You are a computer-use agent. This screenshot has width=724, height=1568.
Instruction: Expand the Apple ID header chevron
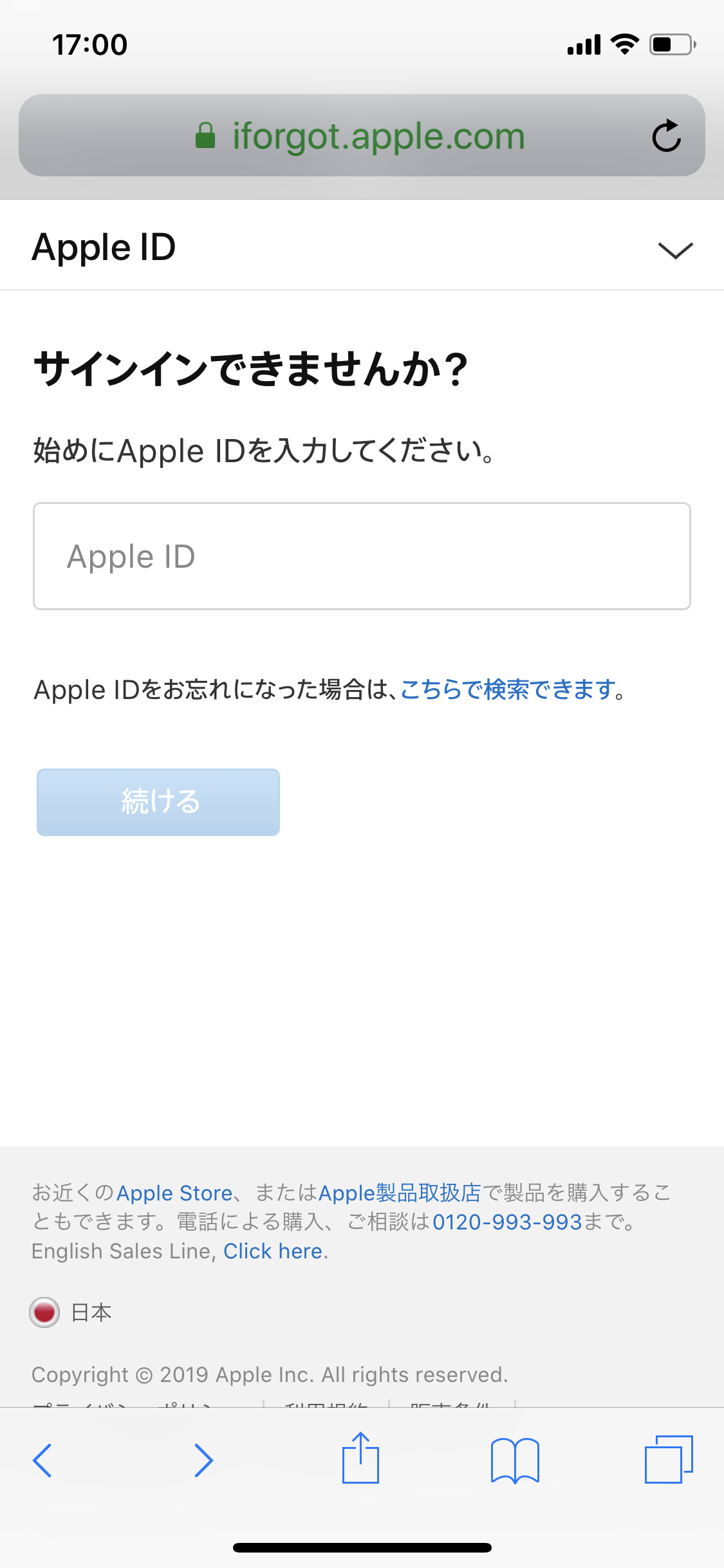pyautogui.click(x=675, y=250)
